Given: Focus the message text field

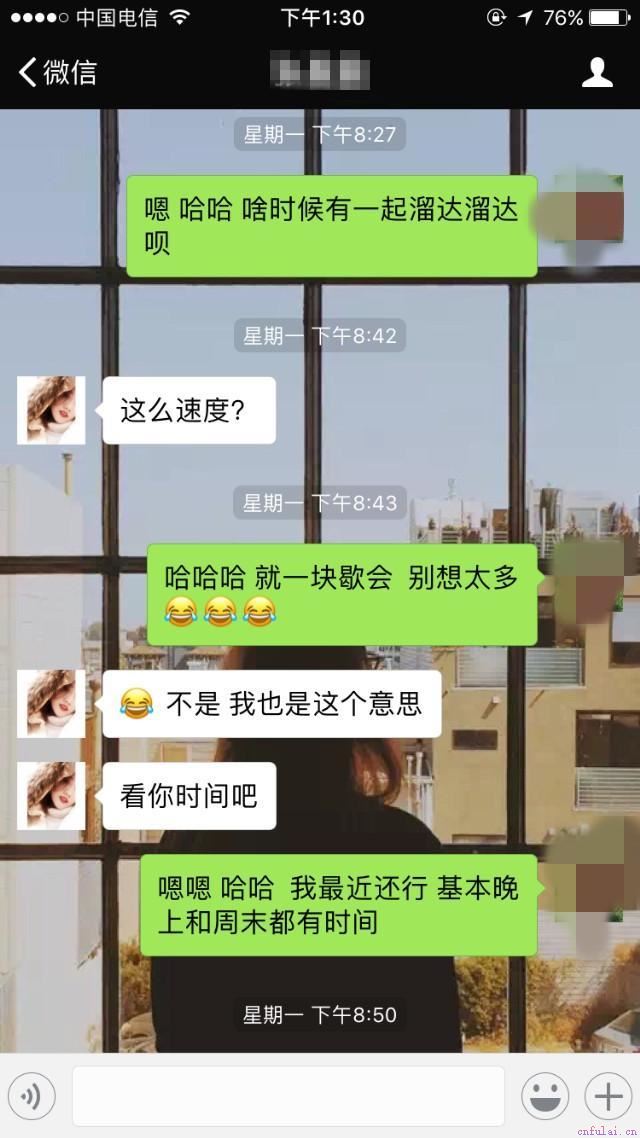Looking at the screenshot, I should 288,1097.
